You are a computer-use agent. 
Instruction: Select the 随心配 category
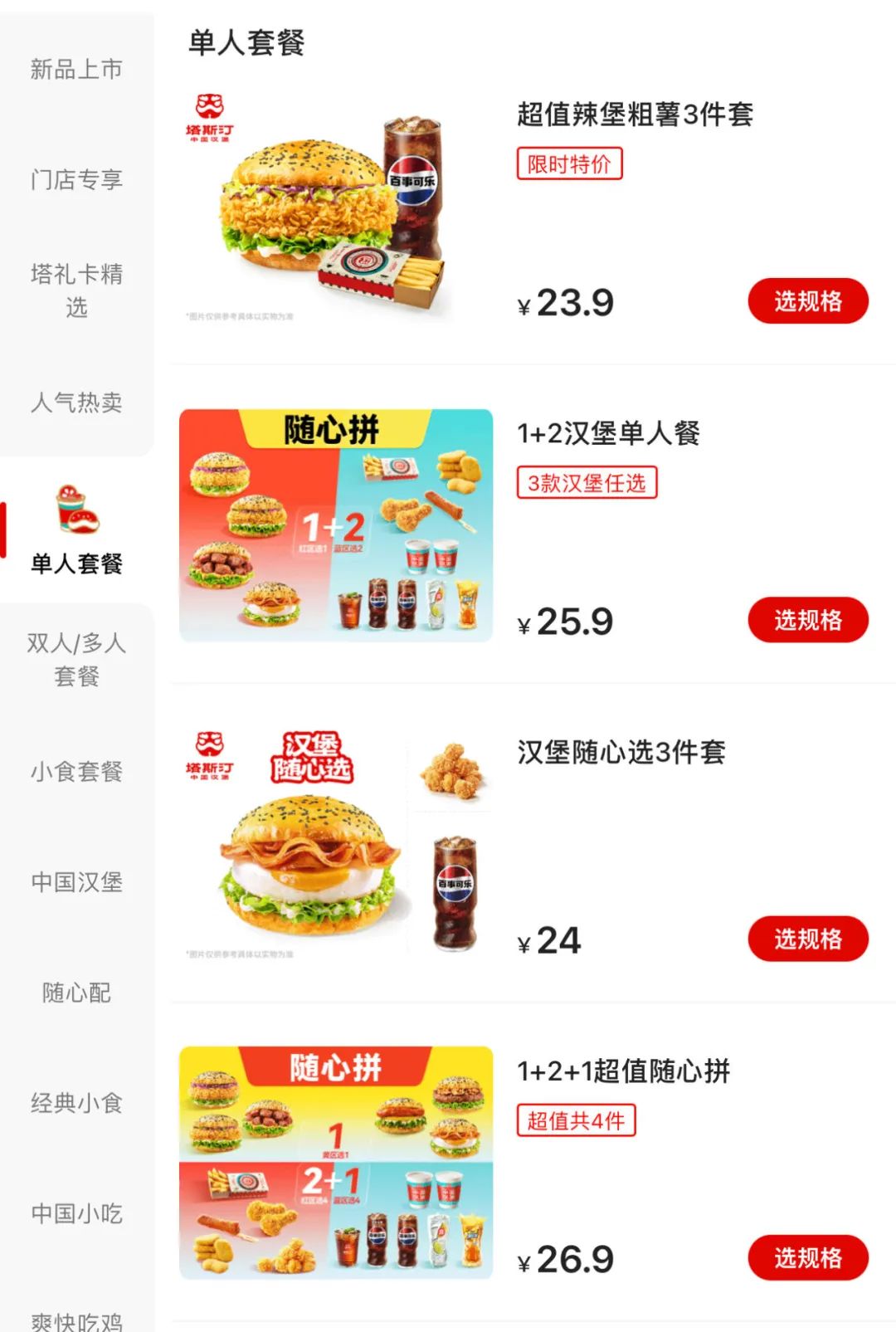[76, 992]
